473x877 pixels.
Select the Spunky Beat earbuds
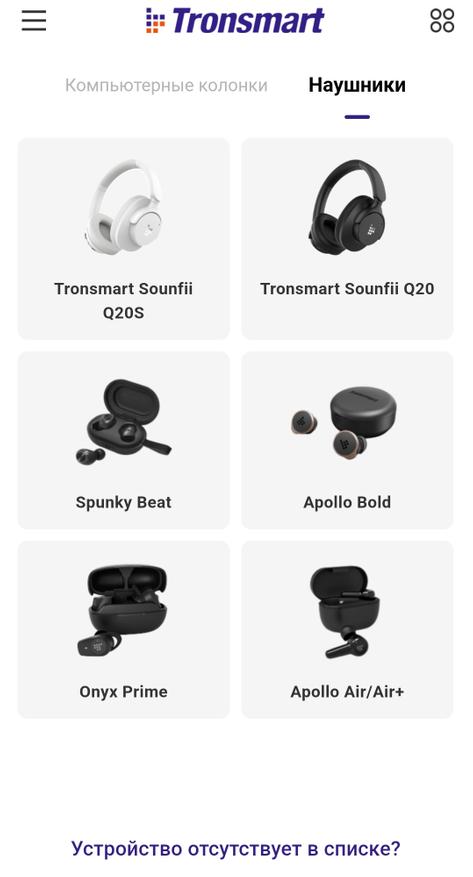coord(124,440)
